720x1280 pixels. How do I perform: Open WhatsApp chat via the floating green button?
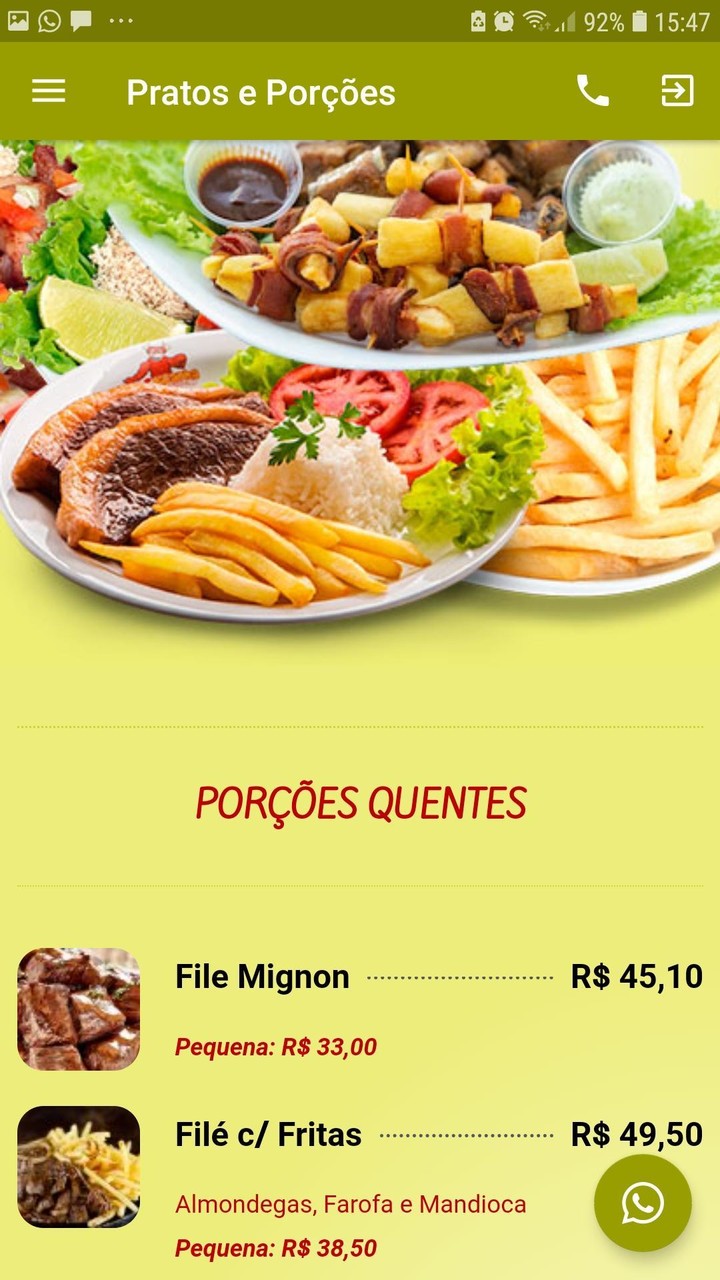click(x=644, y=1204)
